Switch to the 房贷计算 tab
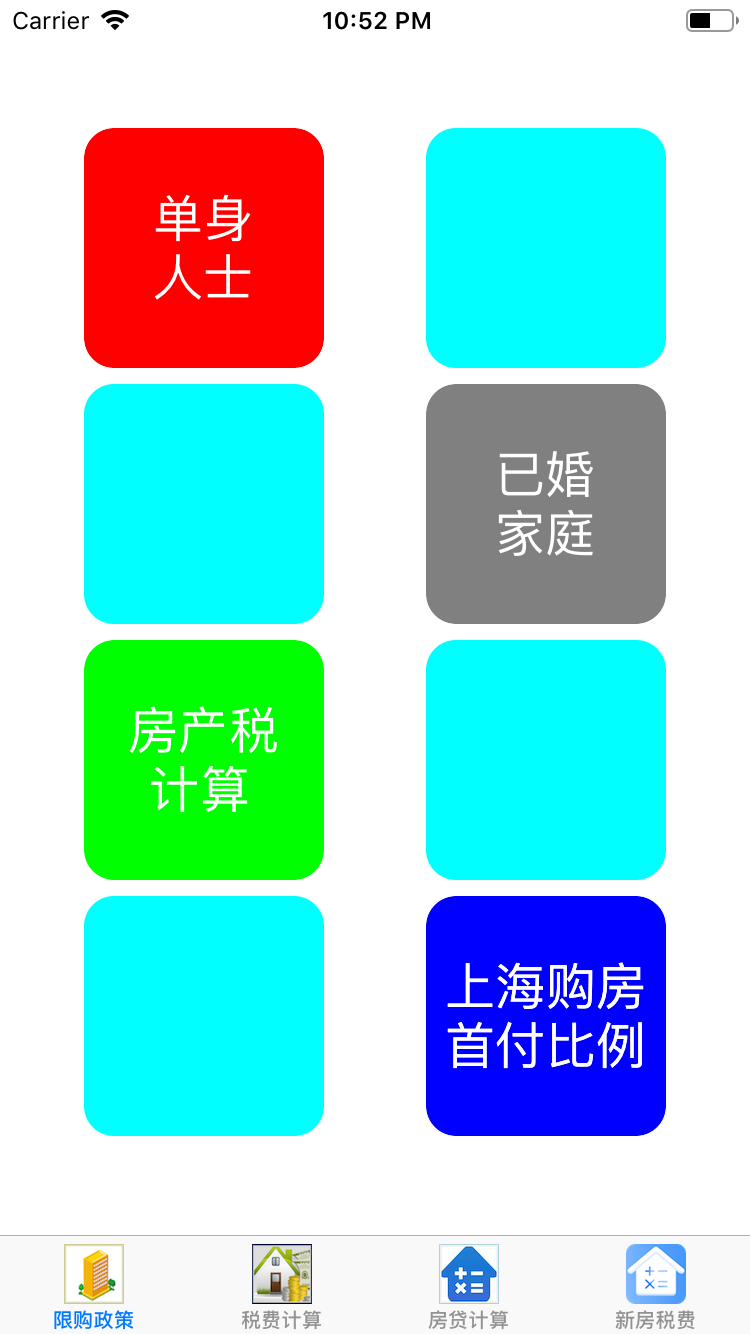 click(x=468, y=1288)
